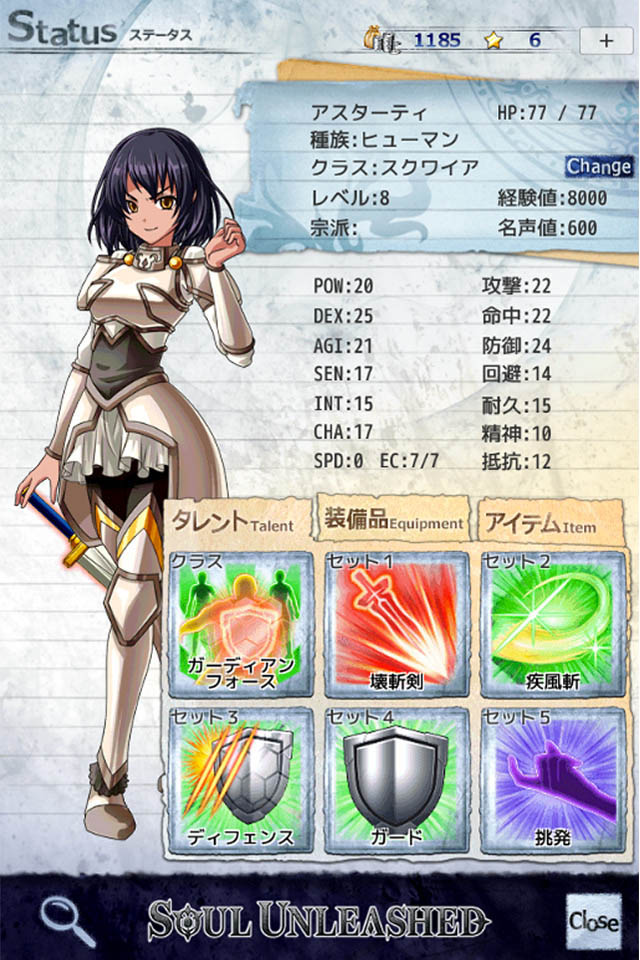Select the ディフェンス skill in set 3
This screenshot has width=640, height=960.
pyautogui.click(x=239, y=780)
